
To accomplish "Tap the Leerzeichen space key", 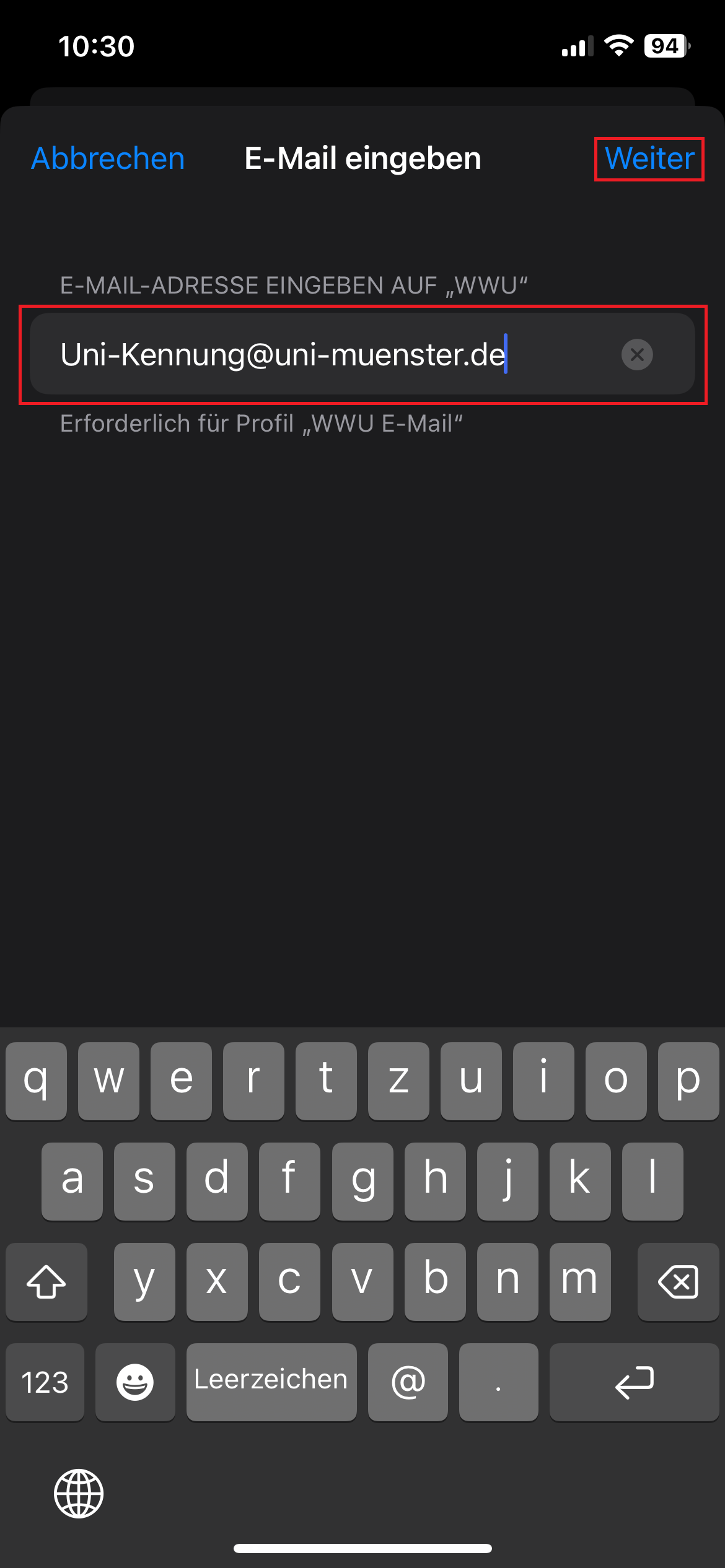I will tap(271, 1382).
